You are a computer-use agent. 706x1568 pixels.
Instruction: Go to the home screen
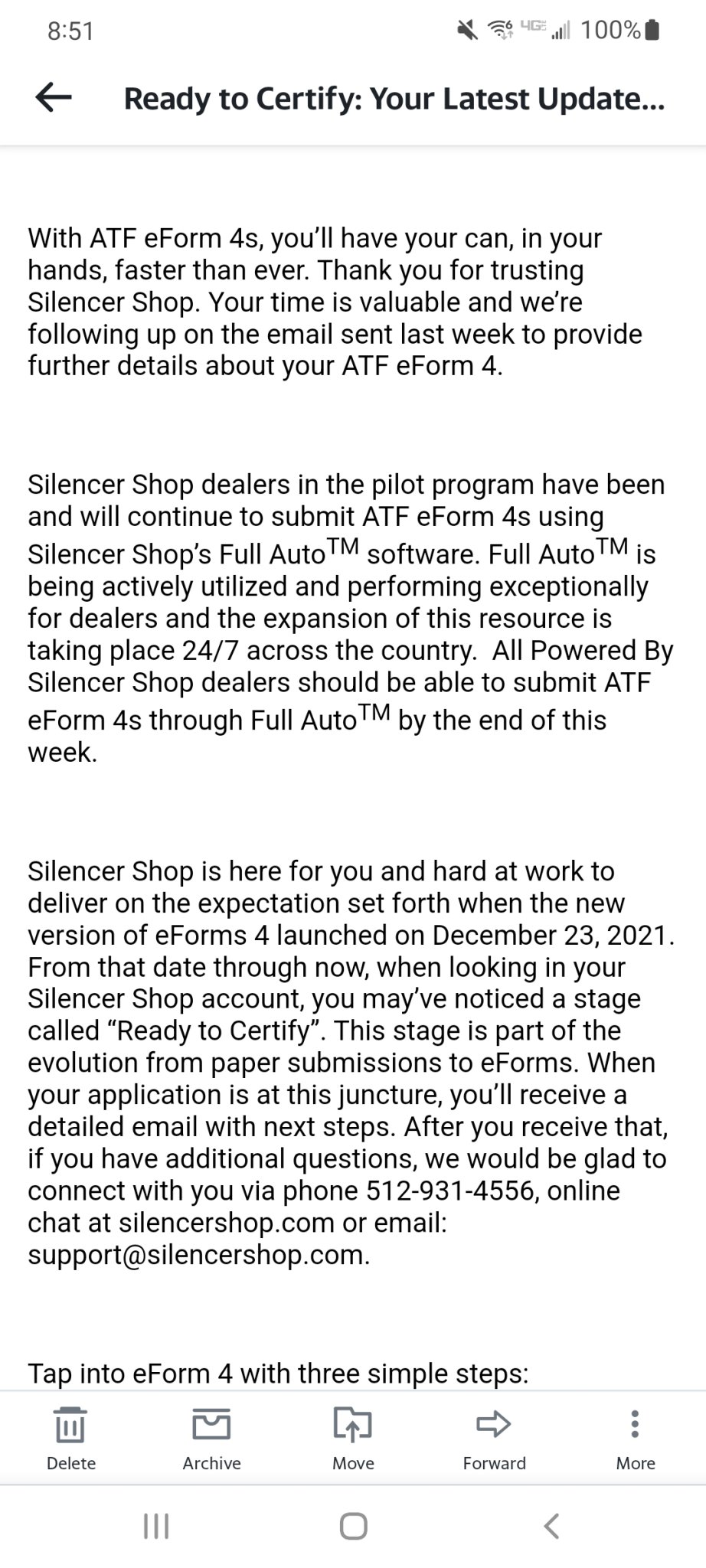click(x=353, y=1526)
